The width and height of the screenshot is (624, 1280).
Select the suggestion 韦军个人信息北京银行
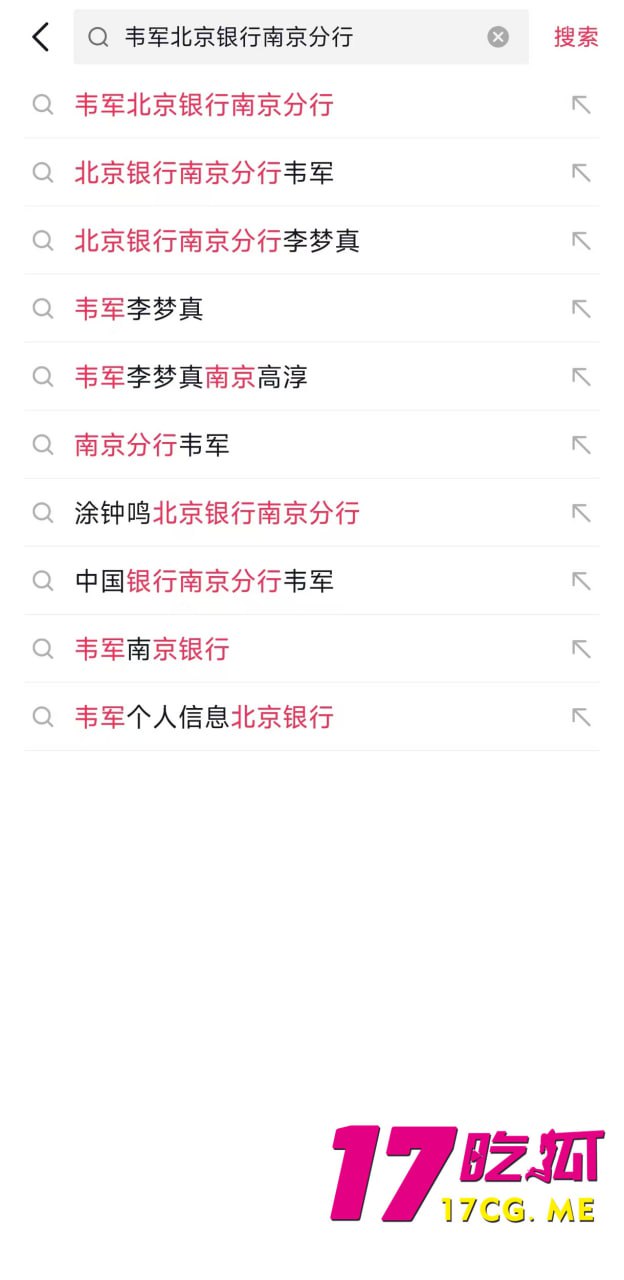[x=204, y=717]
